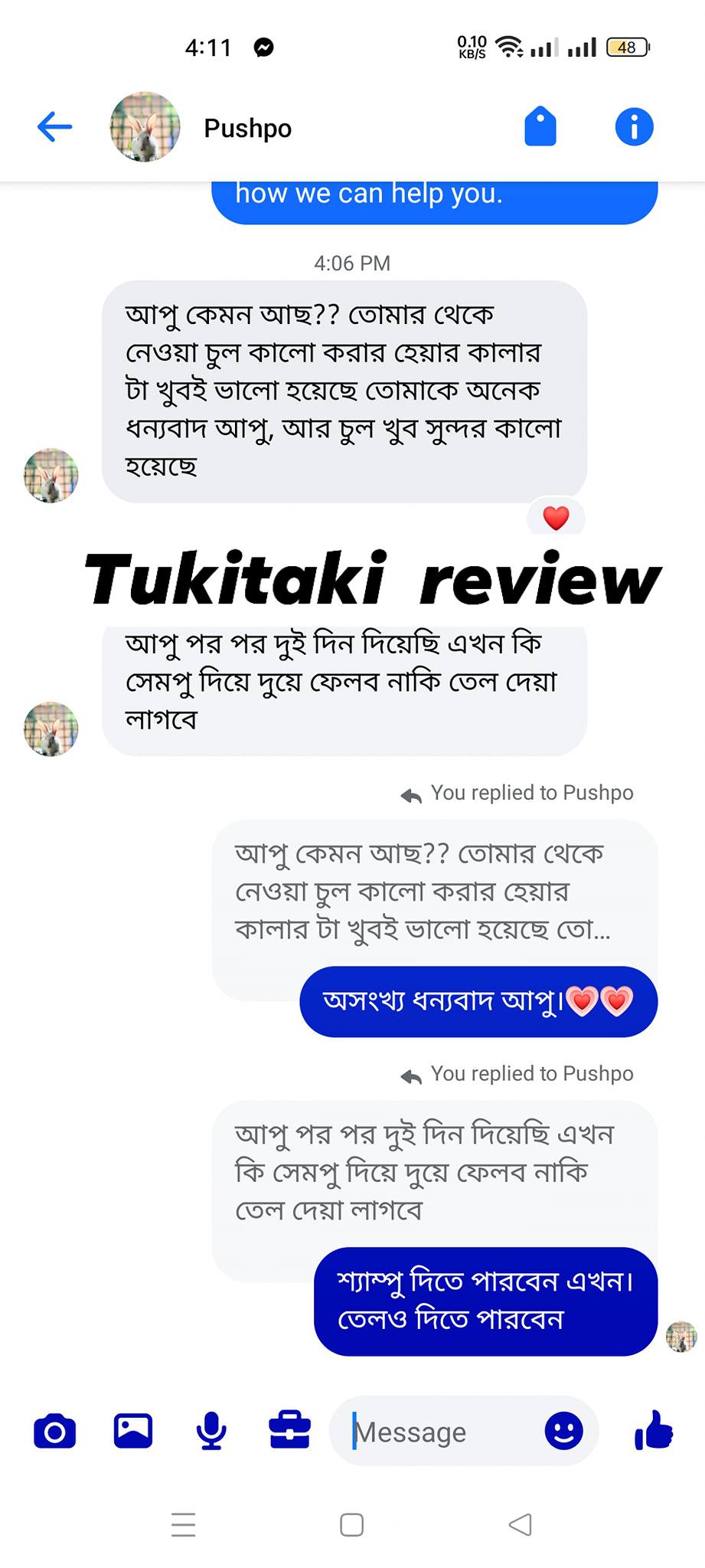Image resolution: width=705 pixels, height=1568 pixels.
Task: Record a voice message with the microphone
Action: tap(211, 1431)
